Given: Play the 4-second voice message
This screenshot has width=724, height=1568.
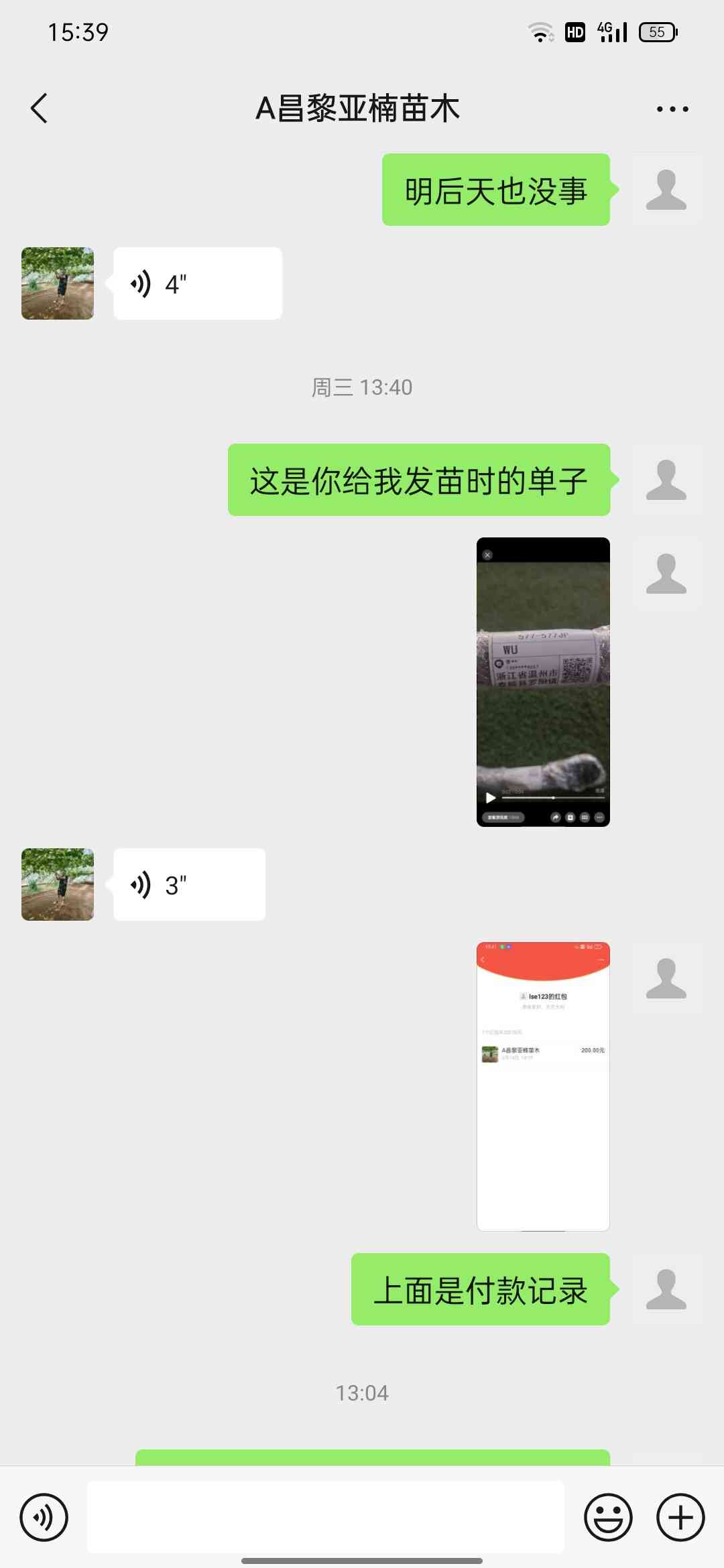Looking at the screenshot, I should tap(198, 283).
